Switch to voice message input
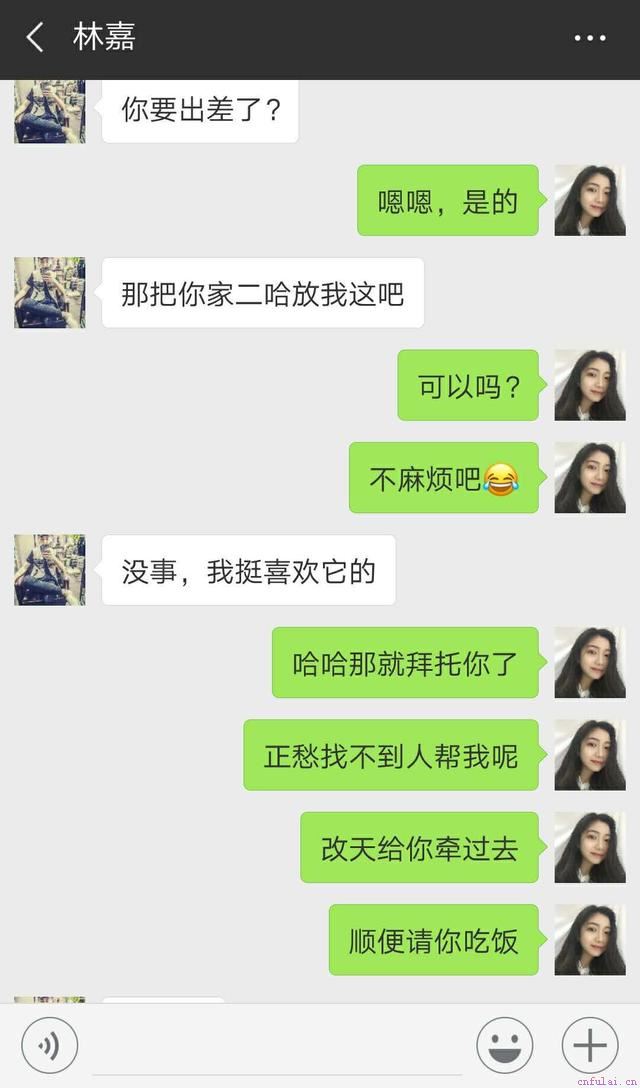The image size is (640, 1088). tap(49, 1046)
